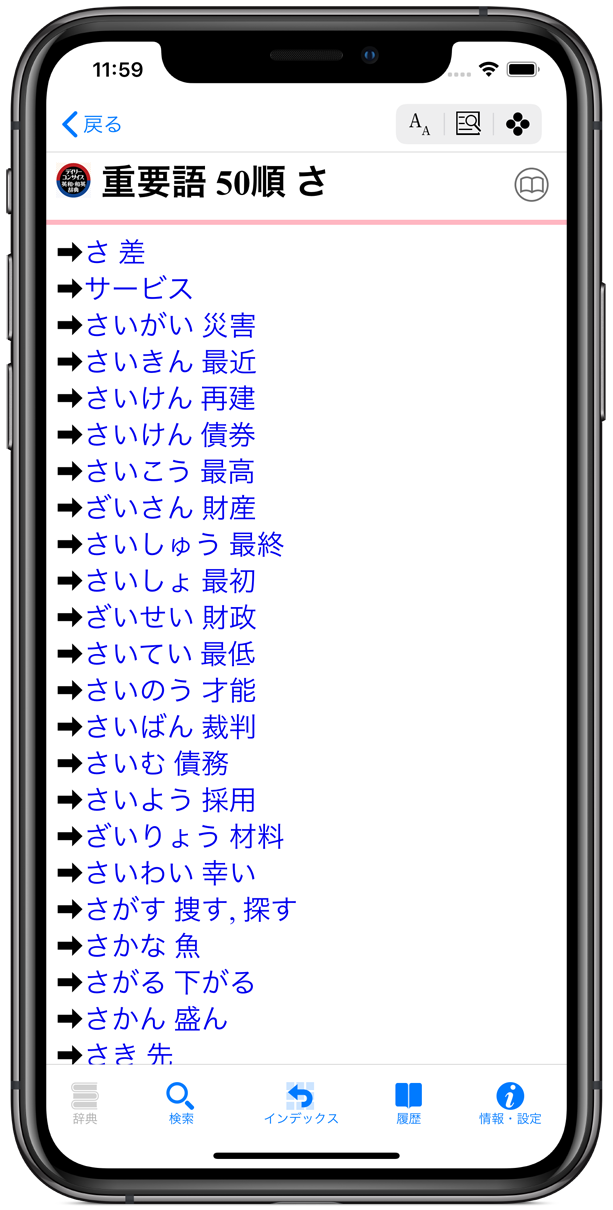Screen dimensions: 613x1210
Task: Go back using the 戻る button
Action: click(x=92, y=124)
